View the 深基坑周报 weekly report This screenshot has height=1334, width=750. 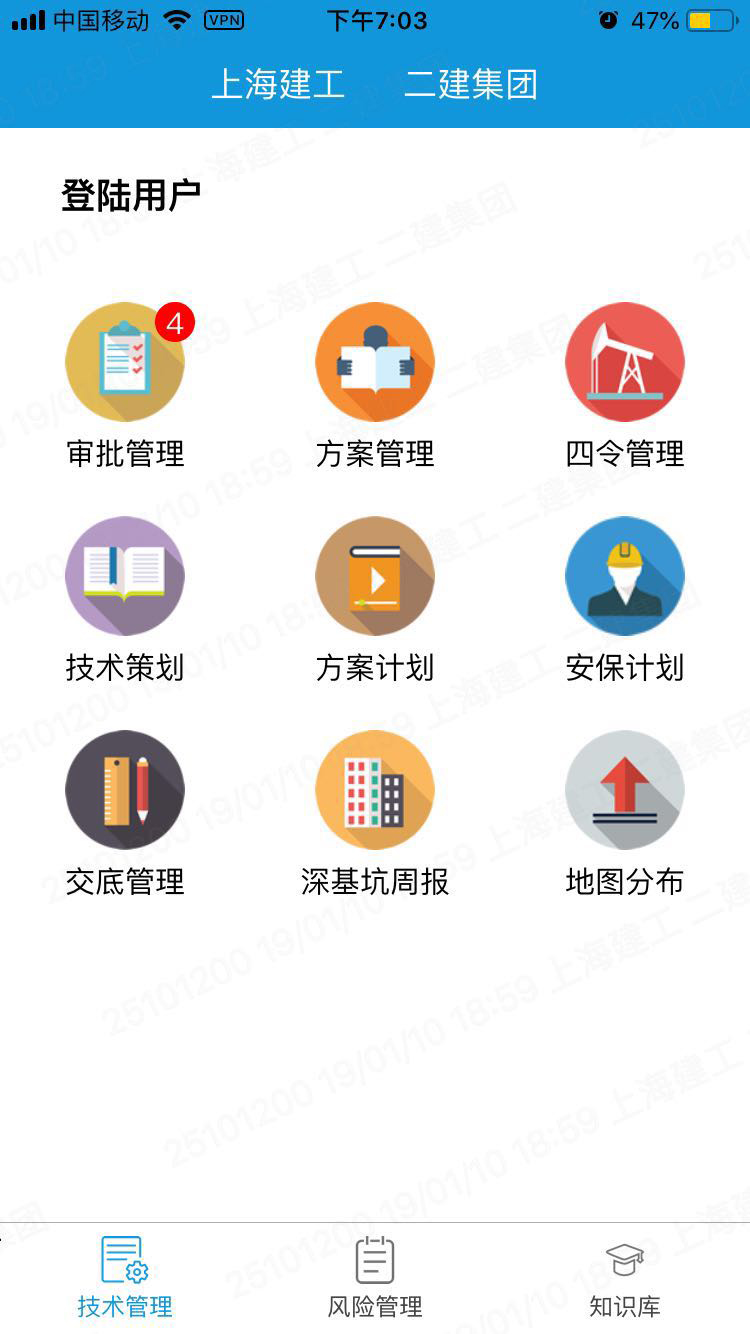pos(375,790)
